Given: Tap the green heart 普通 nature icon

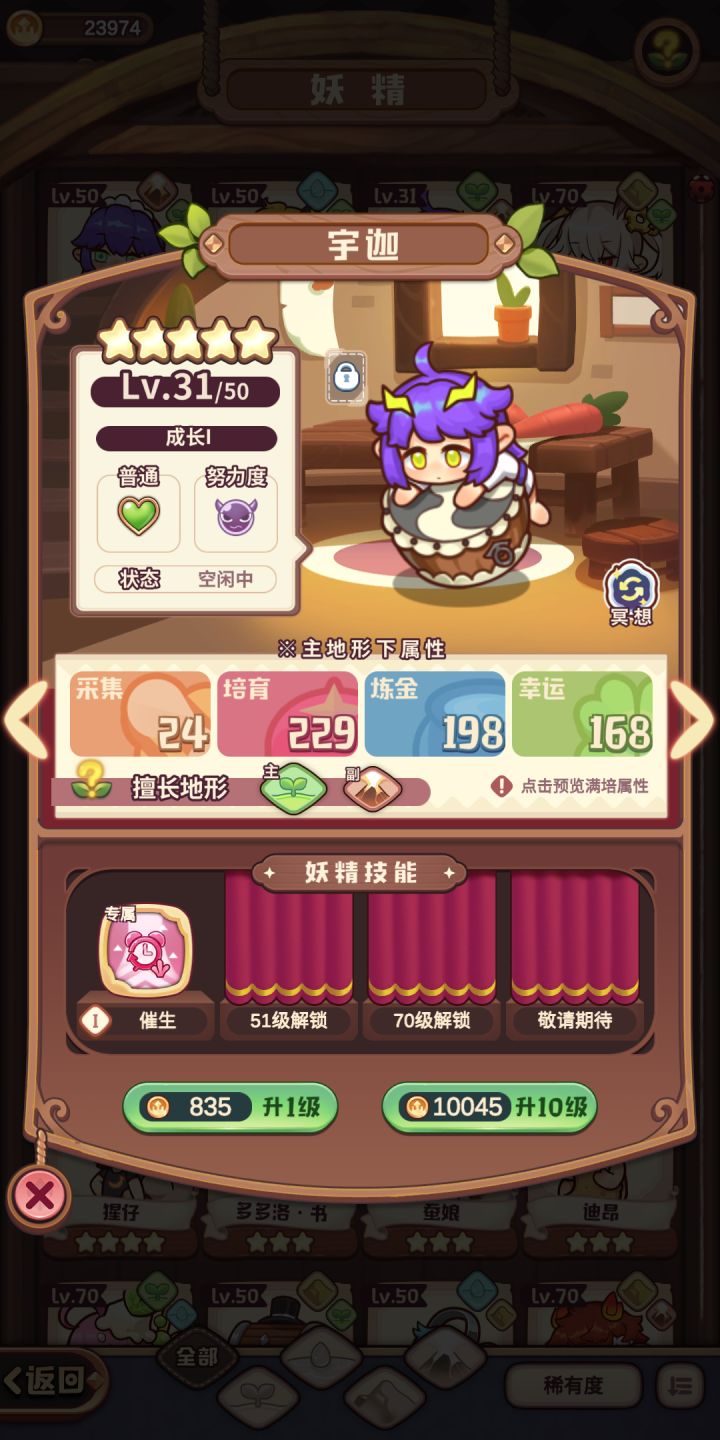Looking at the screenshot, I should tap(137, 514).
